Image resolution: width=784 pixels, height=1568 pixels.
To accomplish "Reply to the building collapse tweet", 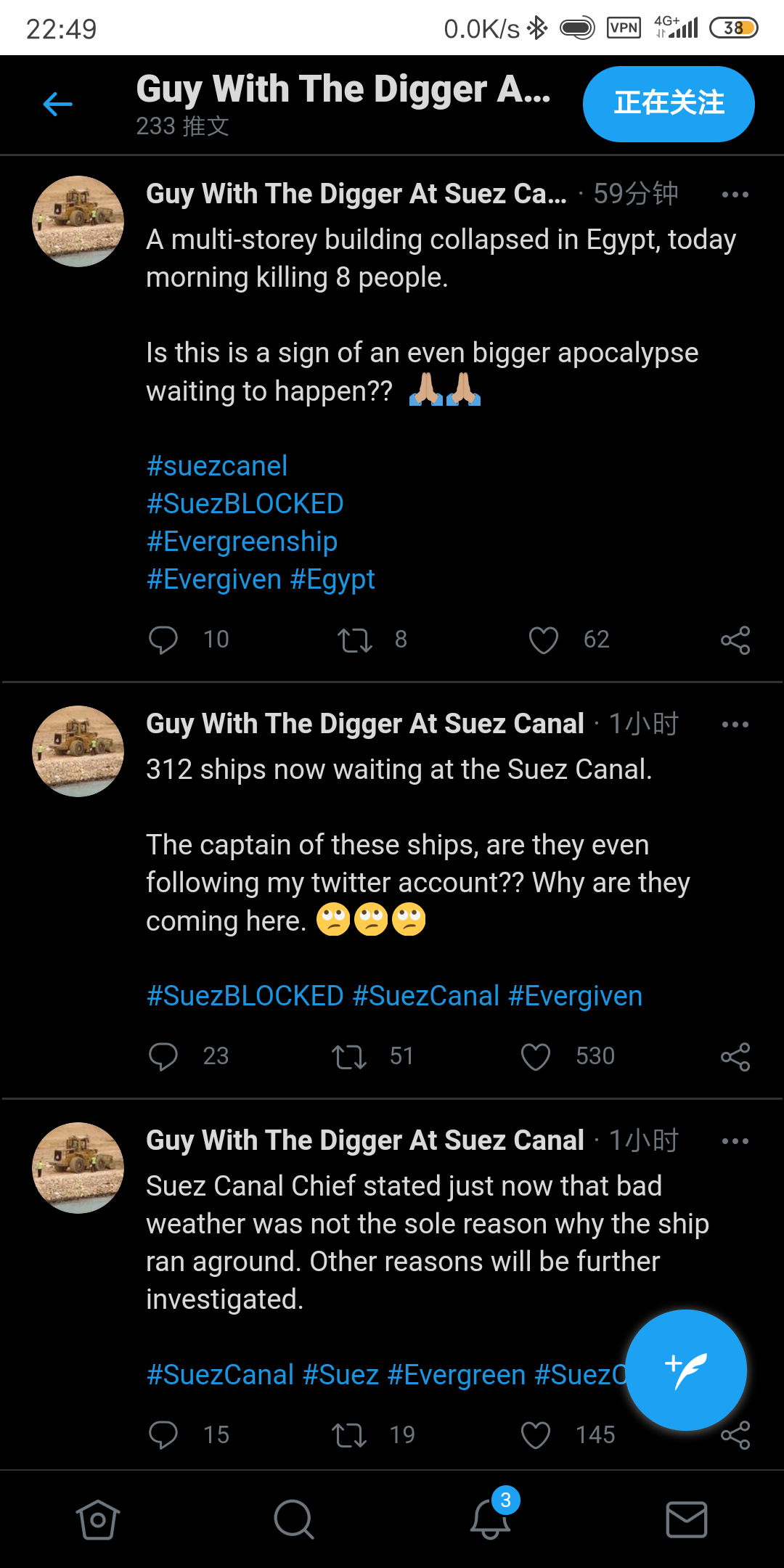I will click(x=163, y=640).
